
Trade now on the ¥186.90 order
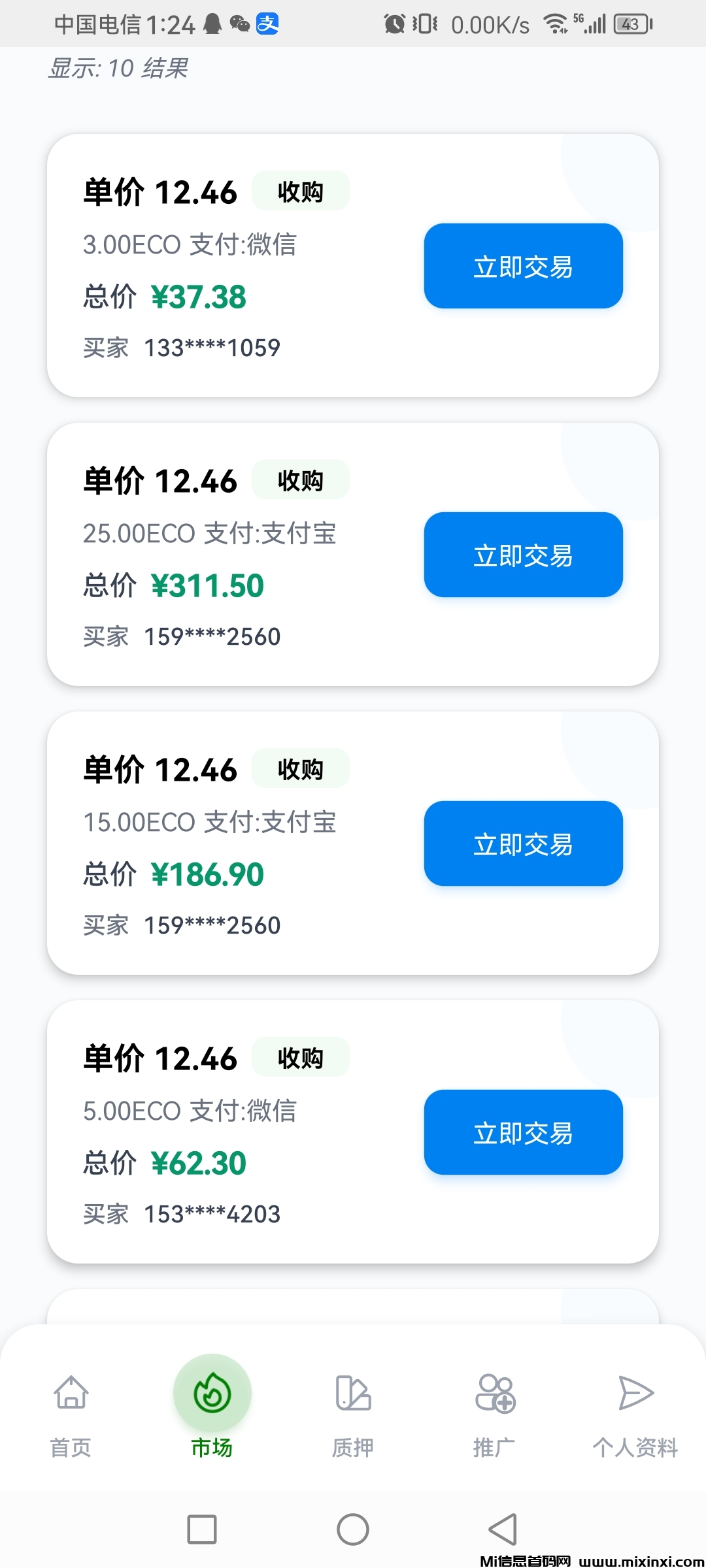click(523, 843)
